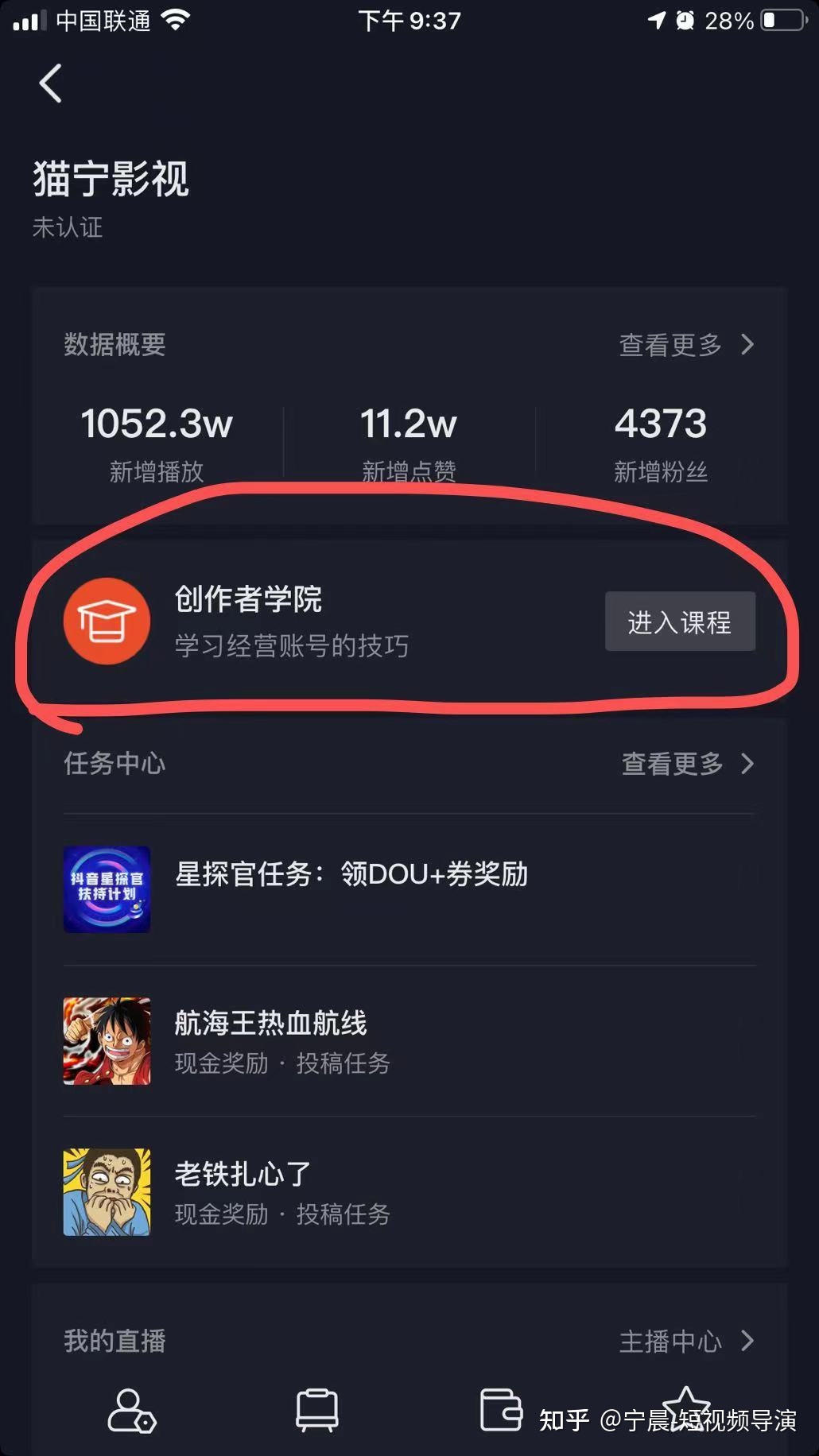Select the 我的直播 section header
Viewport: 819px width, 1456px height.
[x=114, y=1341]
